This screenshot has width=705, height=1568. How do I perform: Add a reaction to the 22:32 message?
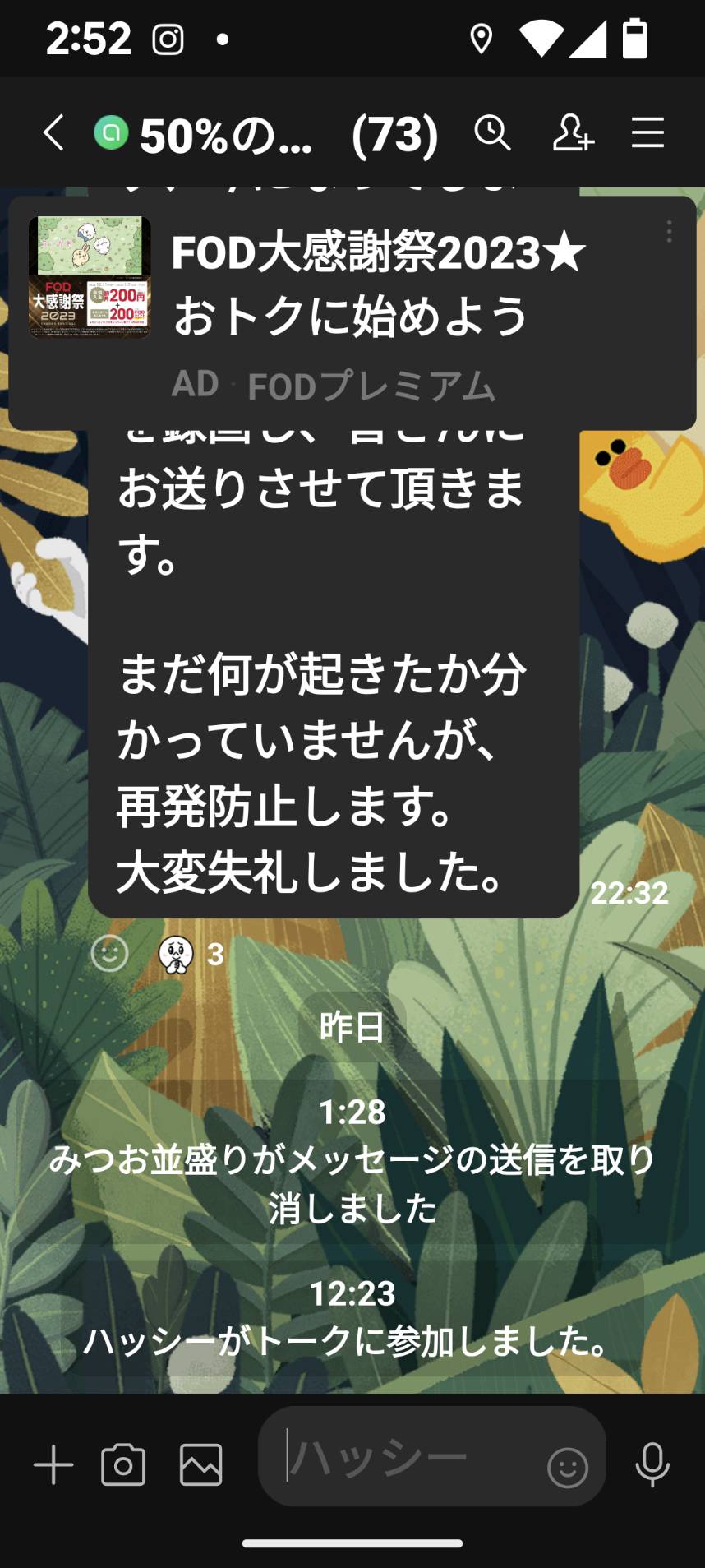(109, 954)
